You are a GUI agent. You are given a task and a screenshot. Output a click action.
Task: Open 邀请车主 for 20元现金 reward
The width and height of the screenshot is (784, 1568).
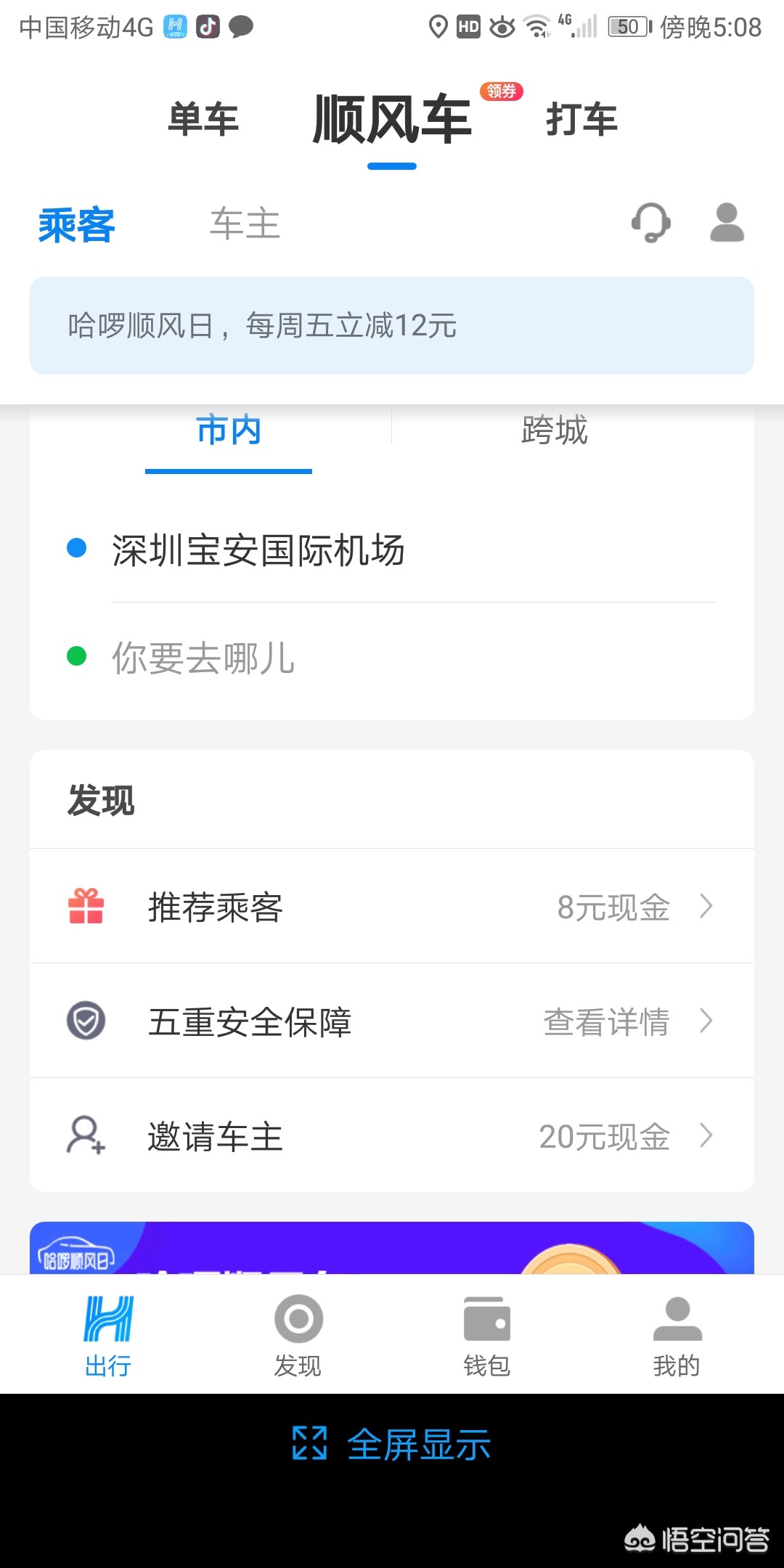click(x=392, y=1136)
